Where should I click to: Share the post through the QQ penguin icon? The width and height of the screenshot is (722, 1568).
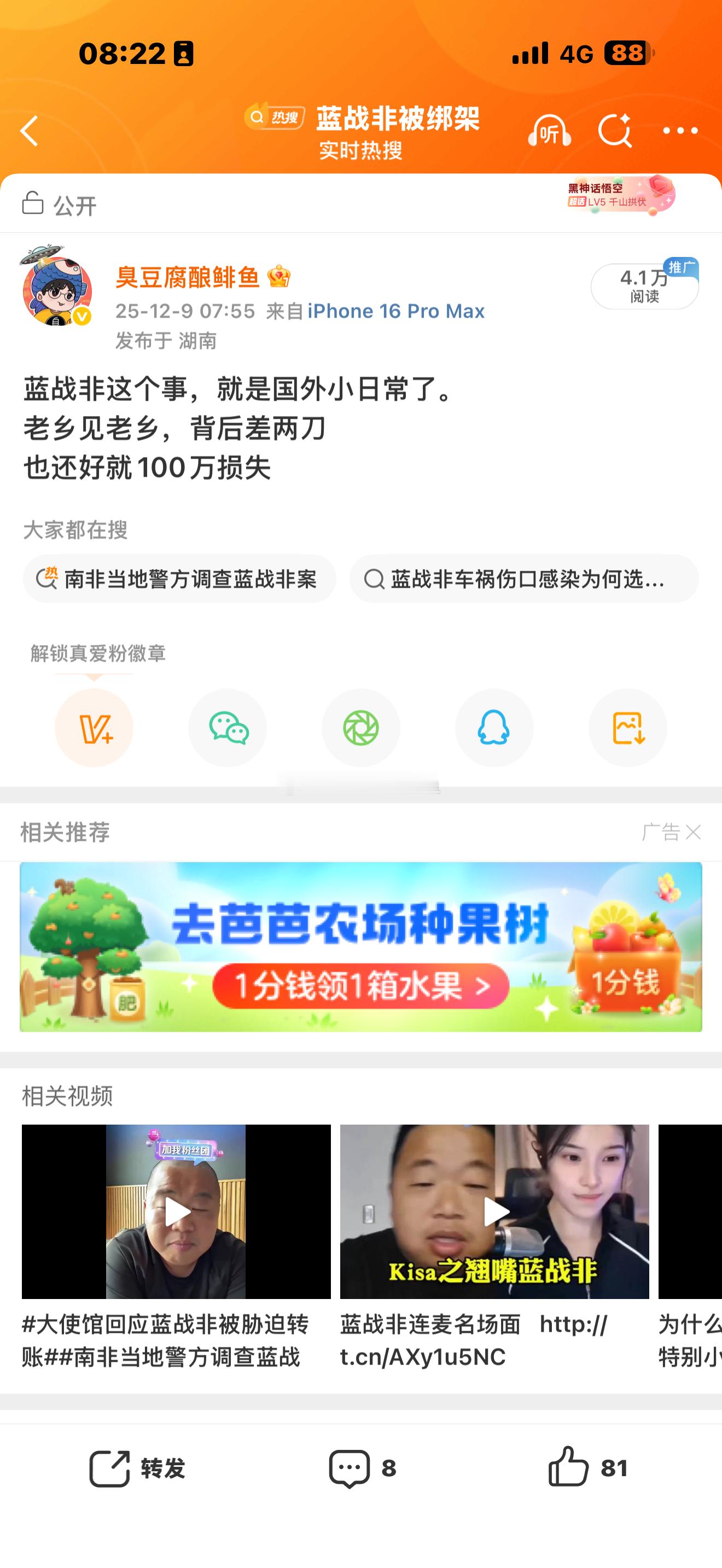point(494,728)
